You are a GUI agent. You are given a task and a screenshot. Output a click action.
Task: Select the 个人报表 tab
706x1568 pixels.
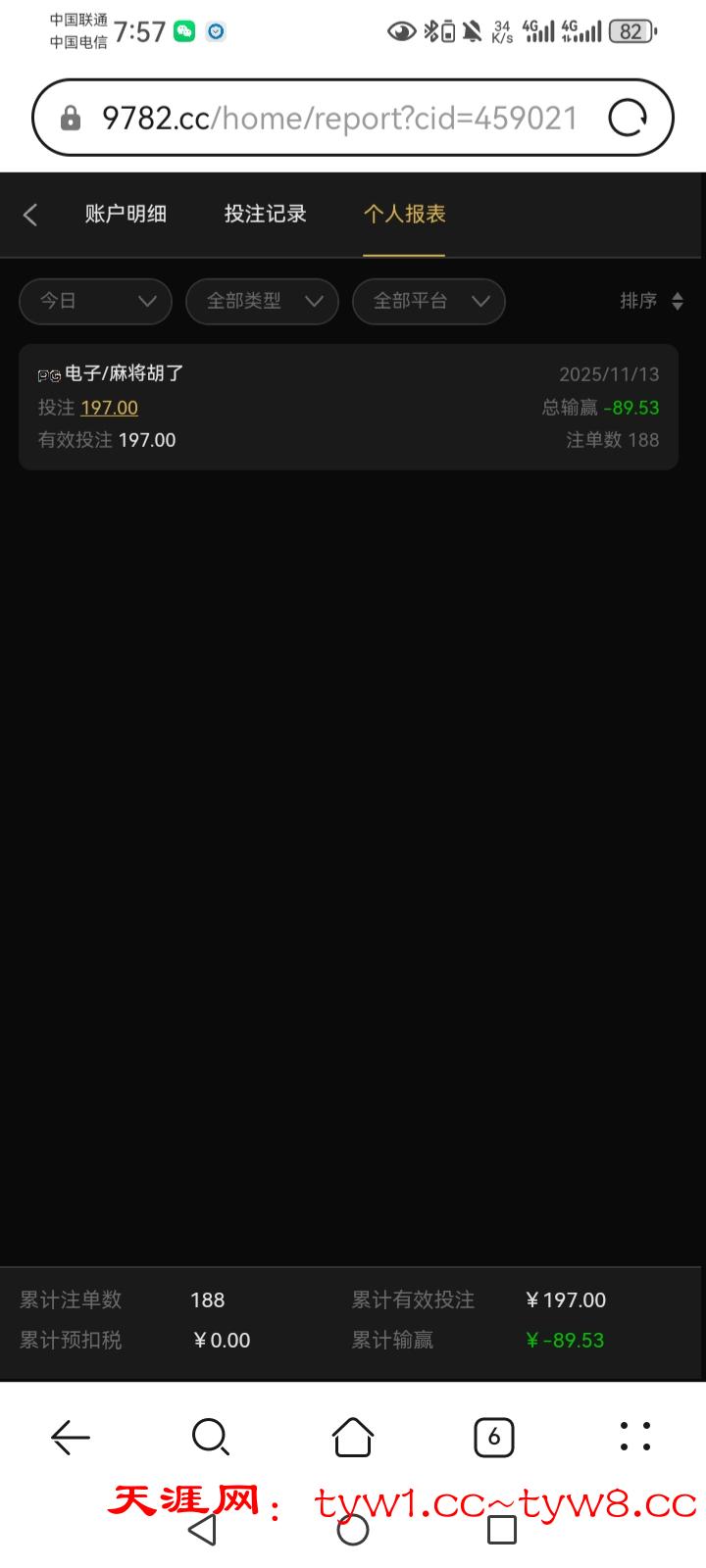pyautogui.click(x=404, y=214)
